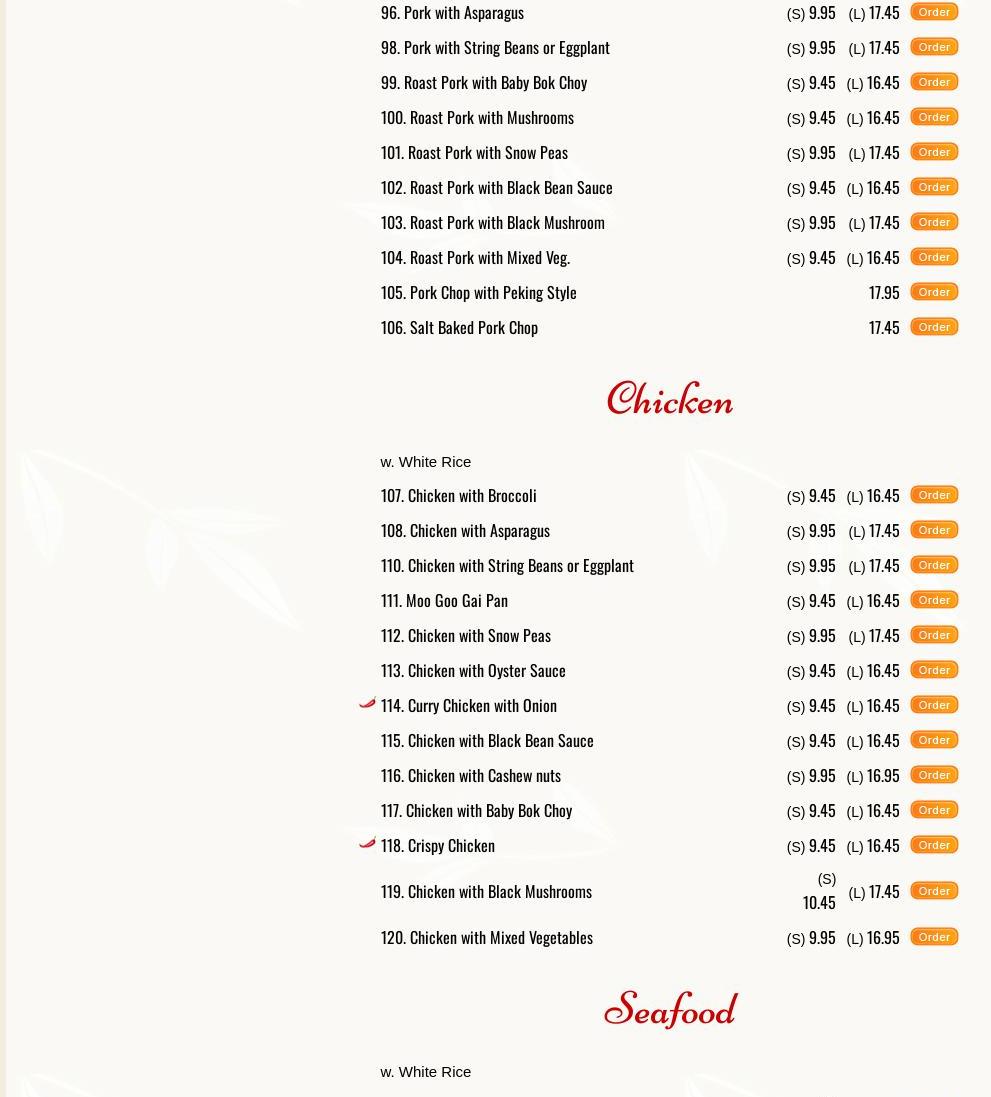Order Roast Pork with Baby Bok Choy
This screenshot has height=1097, width=991.
click(x=933, y=82)
